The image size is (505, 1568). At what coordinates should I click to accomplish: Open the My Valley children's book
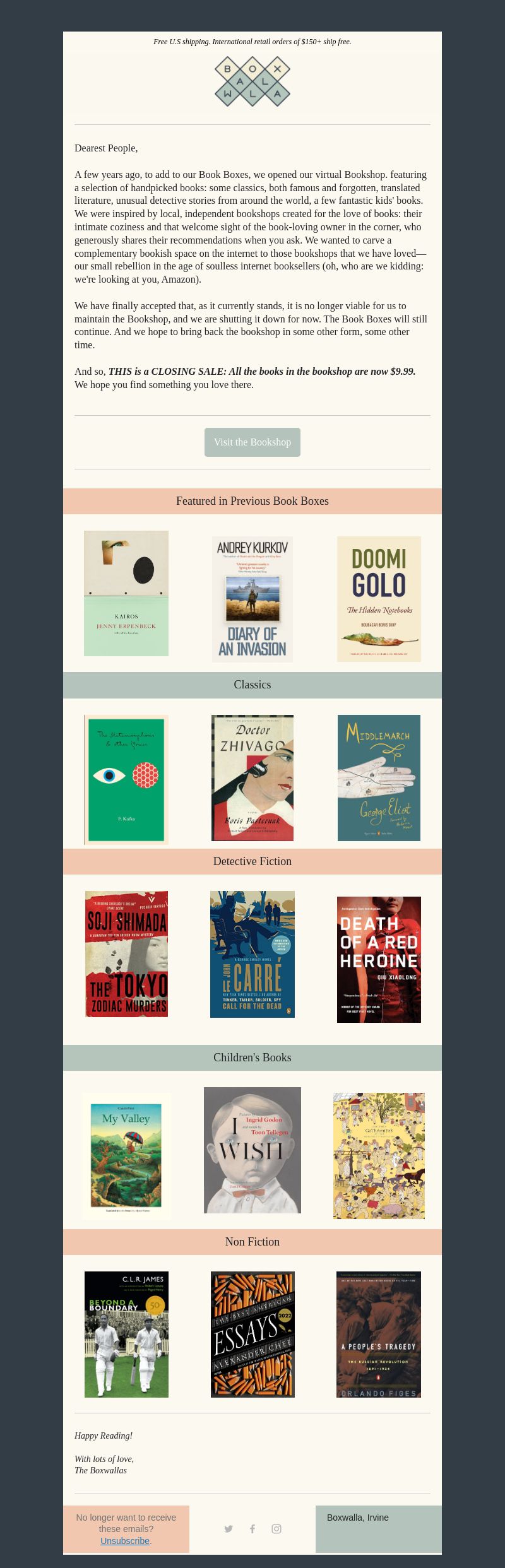[x=126, y=1155]
